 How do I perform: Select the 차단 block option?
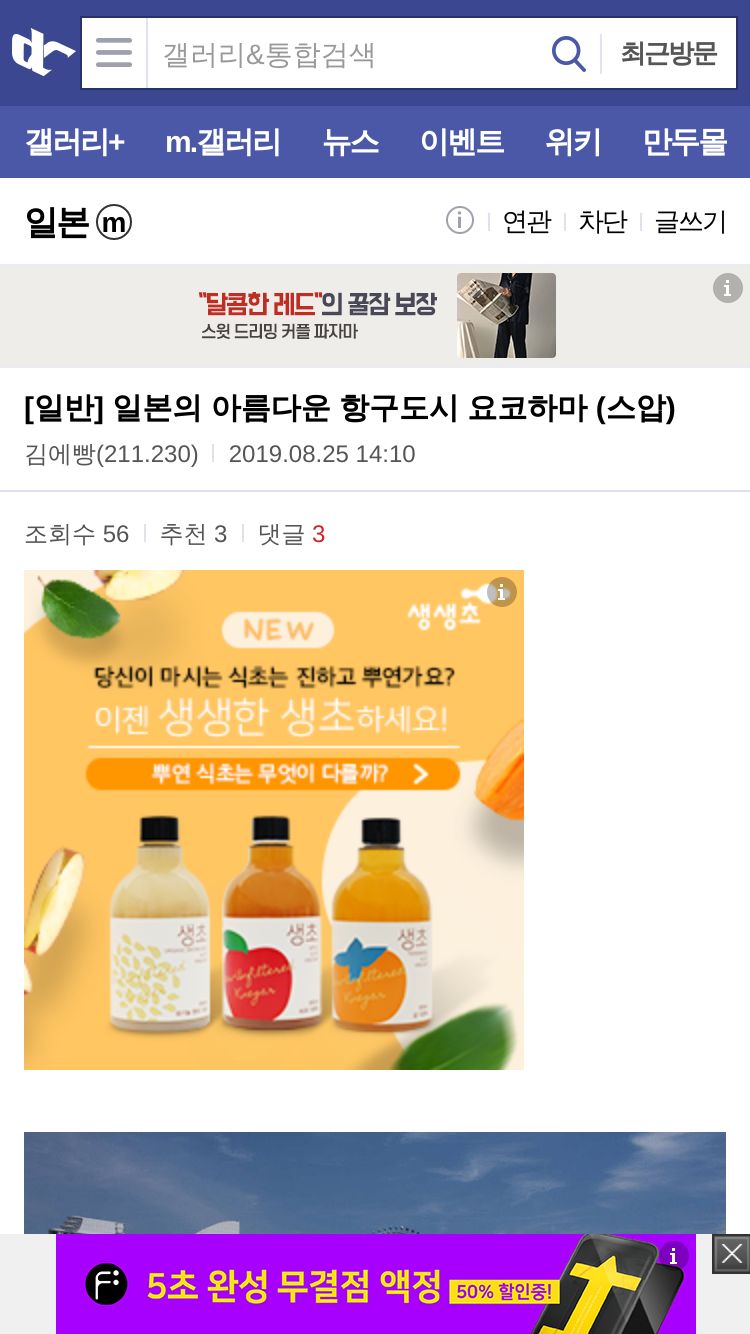pos(603,221)
